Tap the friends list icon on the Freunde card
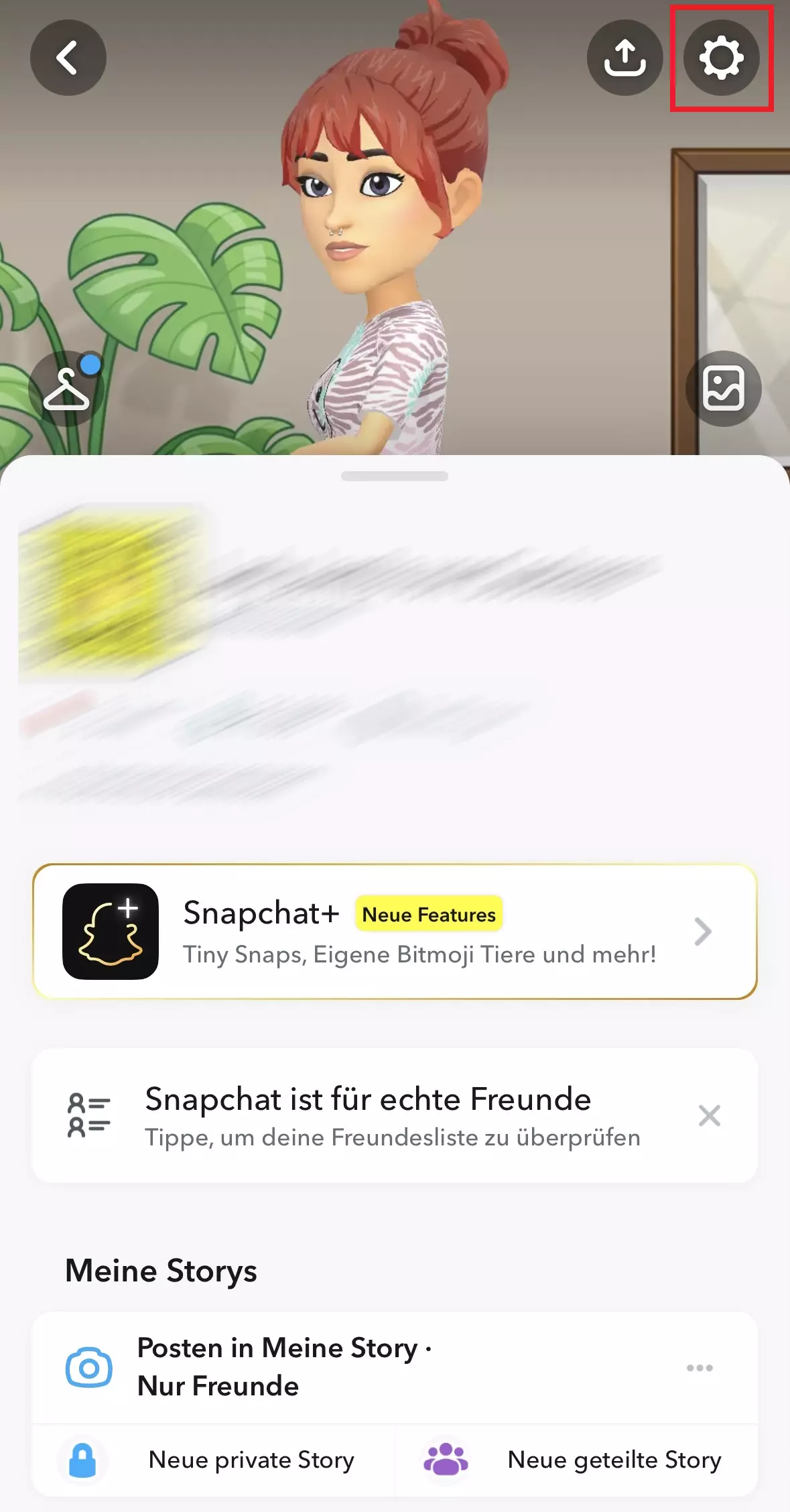The height and width of the screenshot is (1512, 790). (86, 1115)
